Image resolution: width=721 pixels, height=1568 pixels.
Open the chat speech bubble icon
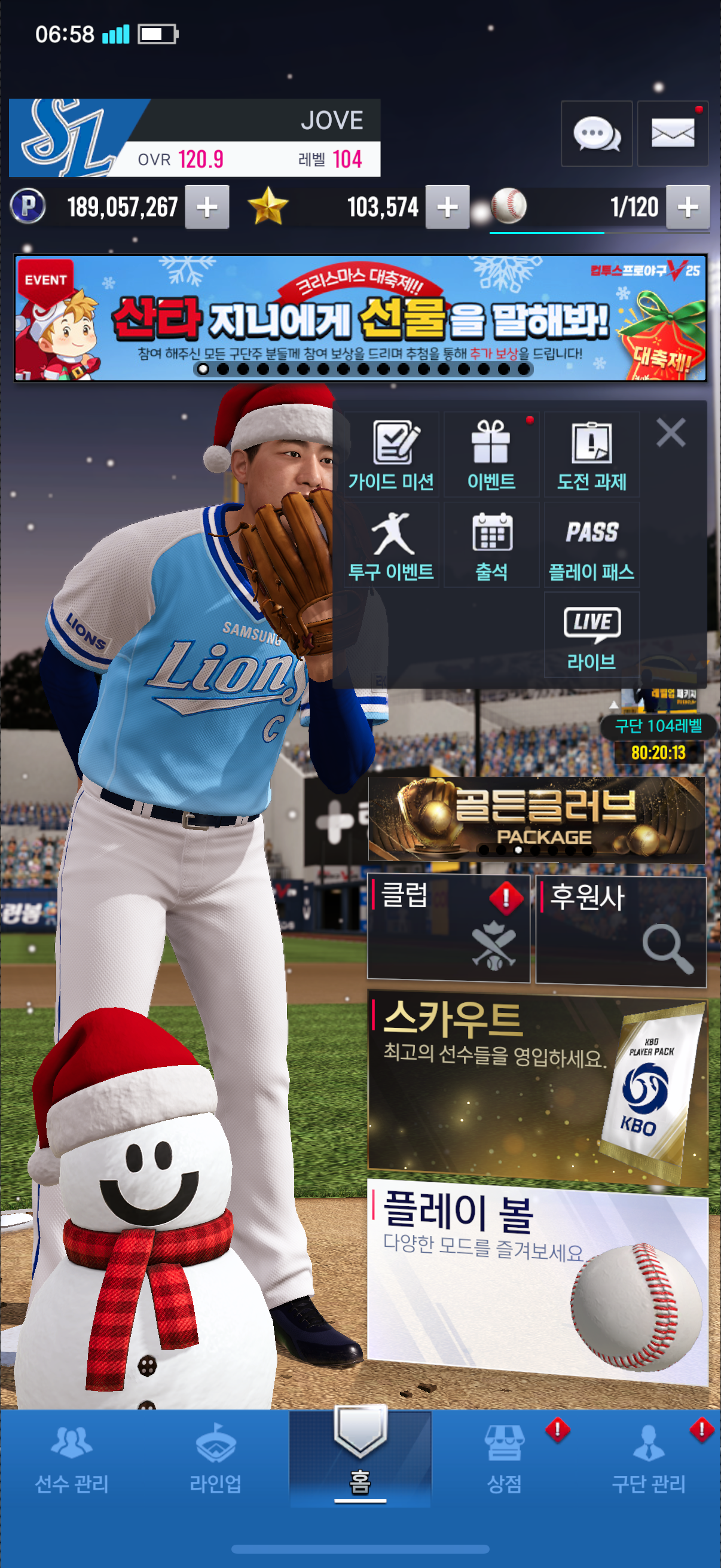(x=596, y=133)
